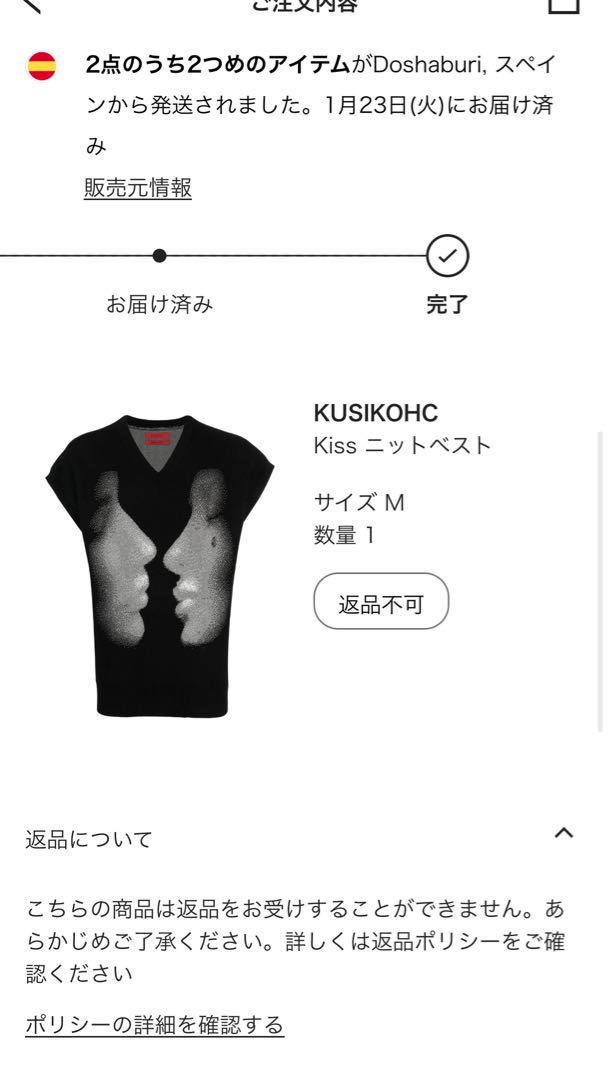Open the shopping bag icon at top right
This screenshot has width=608, height=1080.
[x=564, y=6]
